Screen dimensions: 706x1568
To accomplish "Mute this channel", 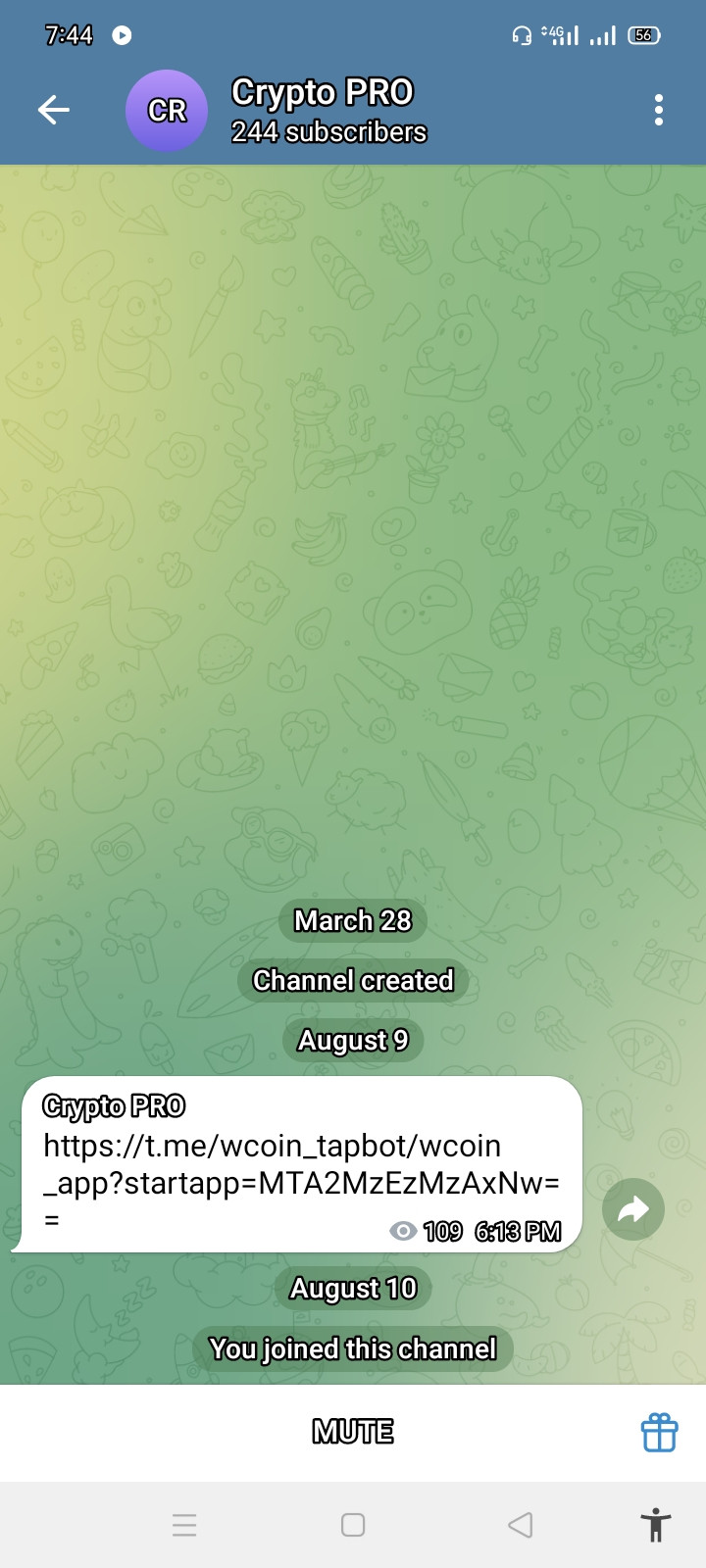I will click(x=352, y=1432).
